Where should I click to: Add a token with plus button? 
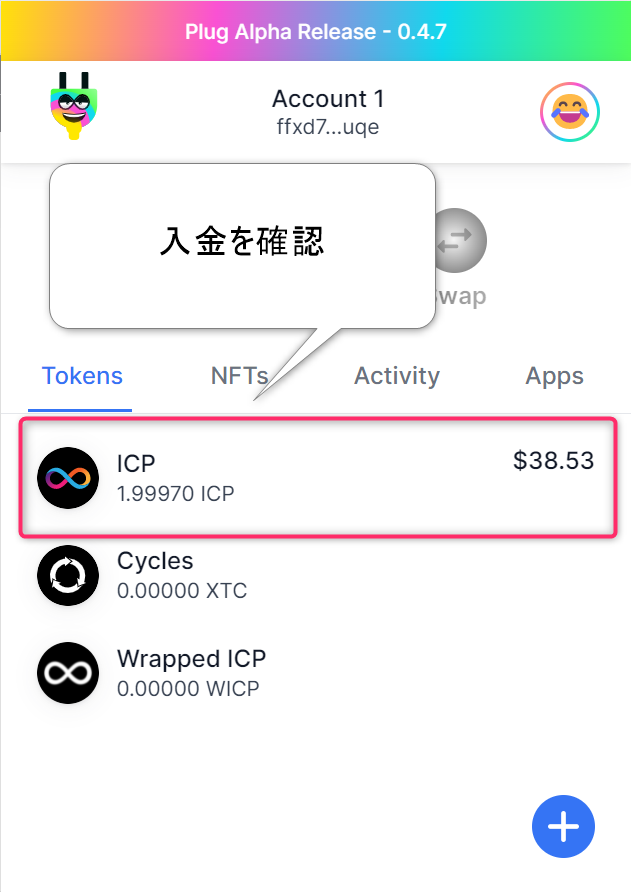click(x=563, y=827)
